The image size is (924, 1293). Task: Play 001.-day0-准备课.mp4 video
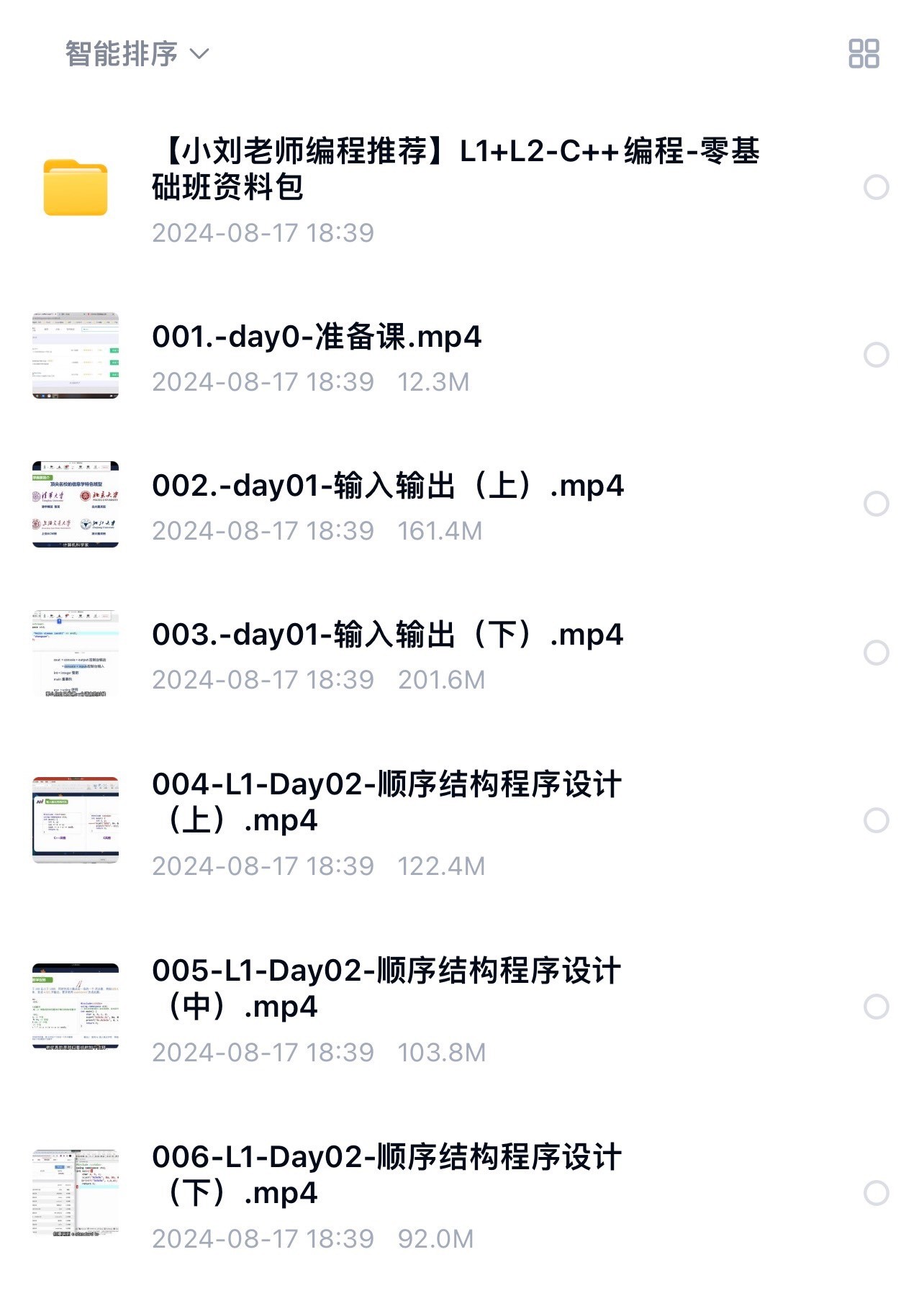(317, 337)
